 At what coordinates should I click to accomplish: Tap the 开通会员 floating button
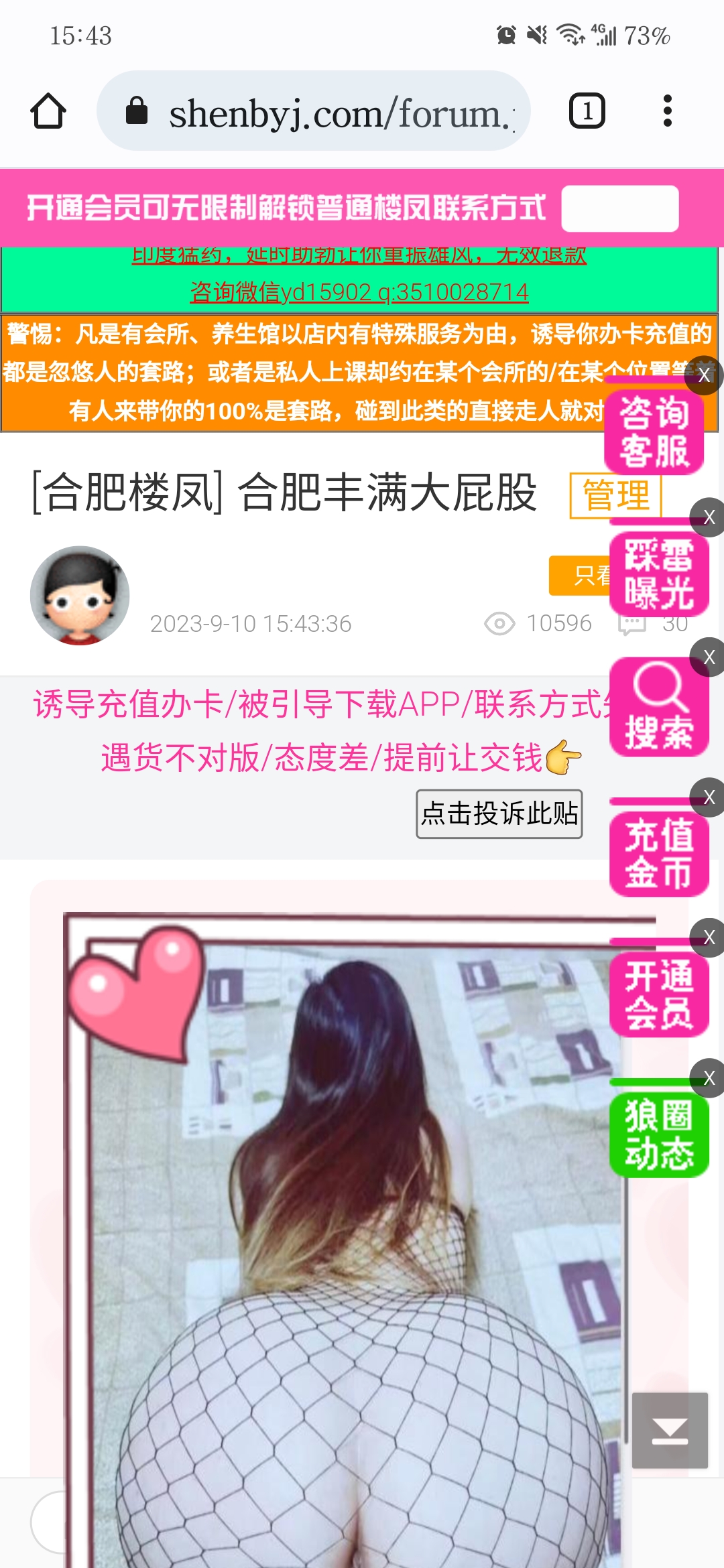click(659, 994)
